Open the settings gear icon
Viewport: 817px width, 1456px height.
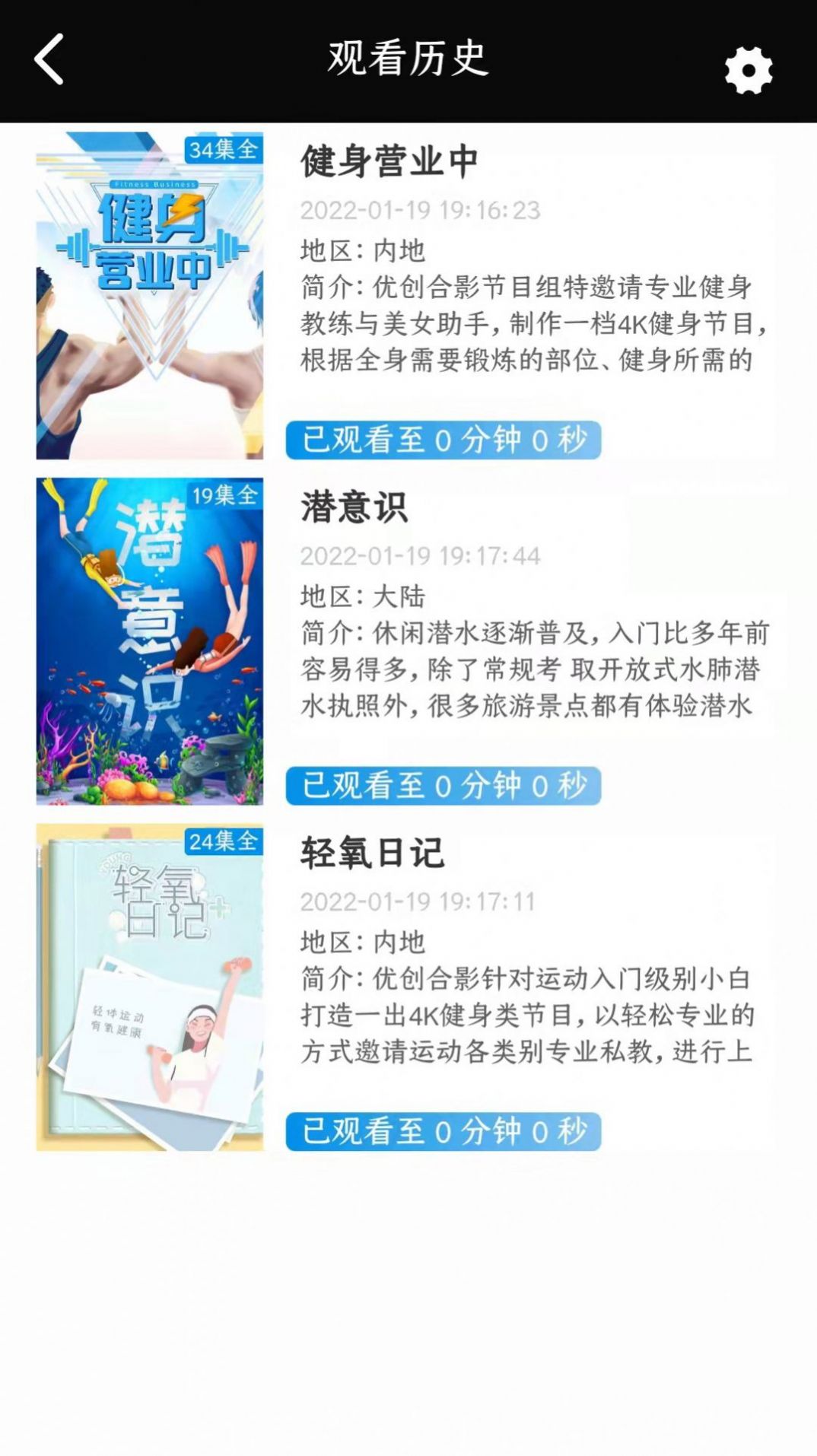[x=747, y=70]
